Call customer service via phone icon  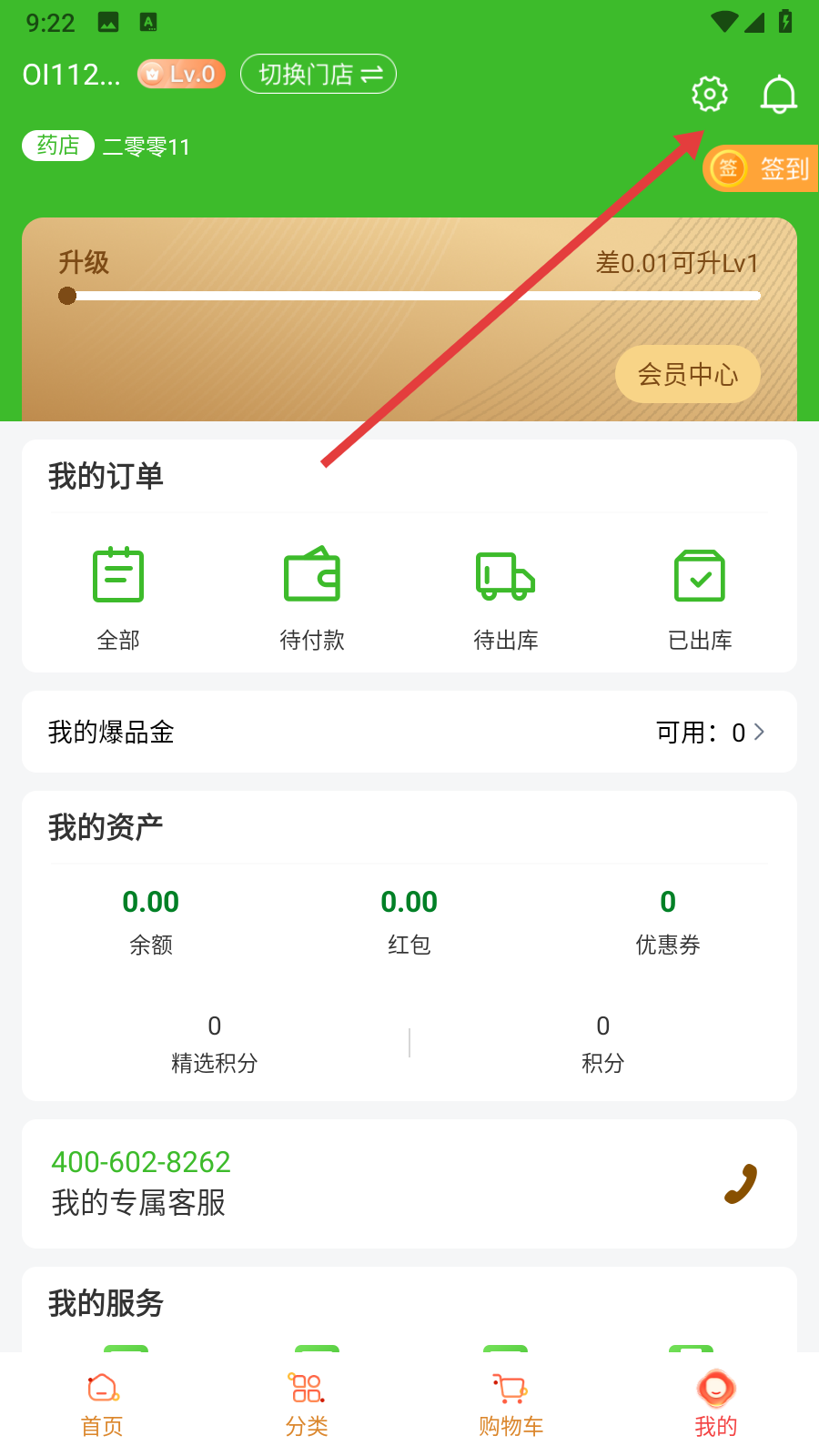(741, 1183)
